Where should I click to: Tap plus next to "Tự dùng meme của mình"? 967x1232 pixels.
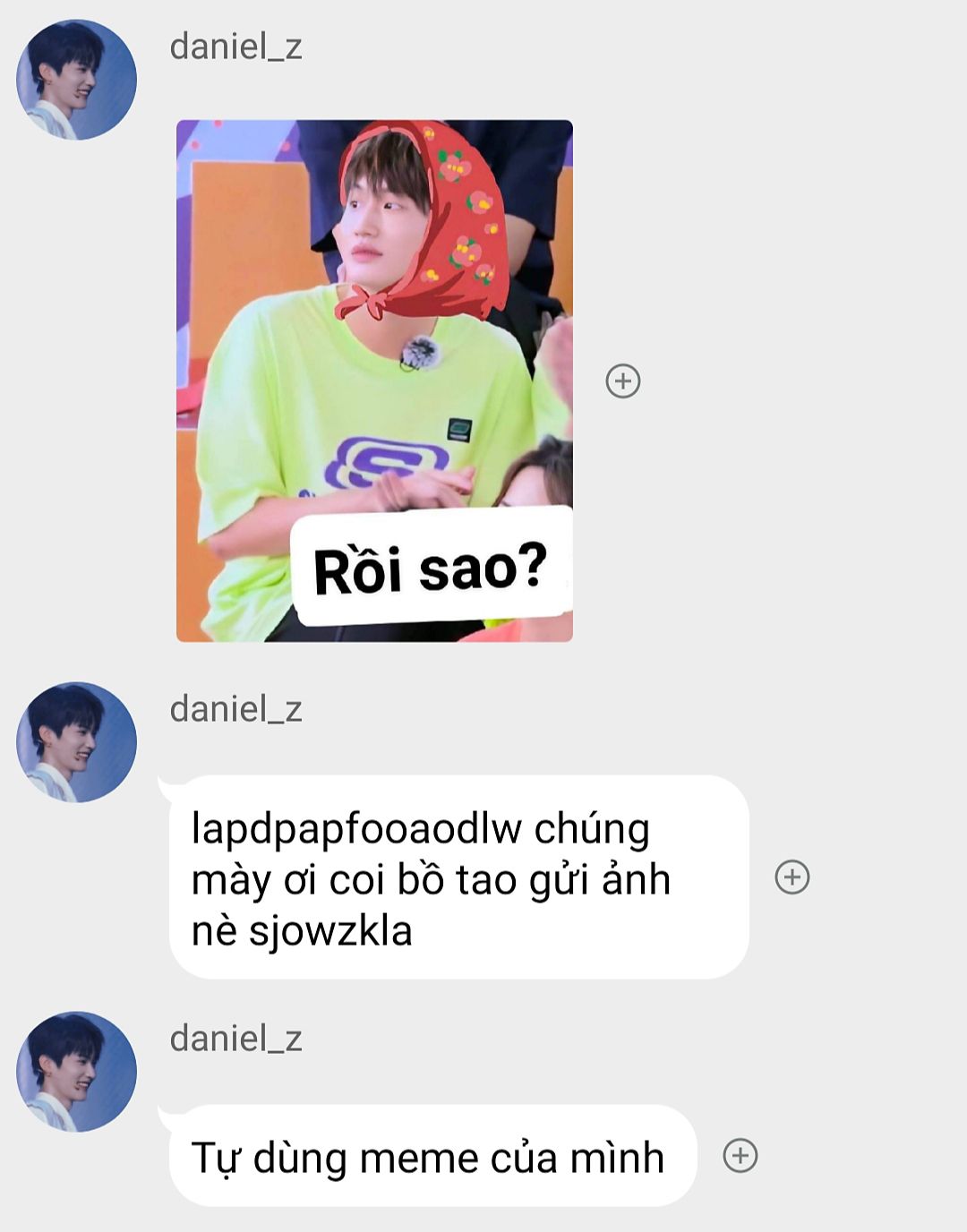pyautogui.click(x=740, y=1156)
